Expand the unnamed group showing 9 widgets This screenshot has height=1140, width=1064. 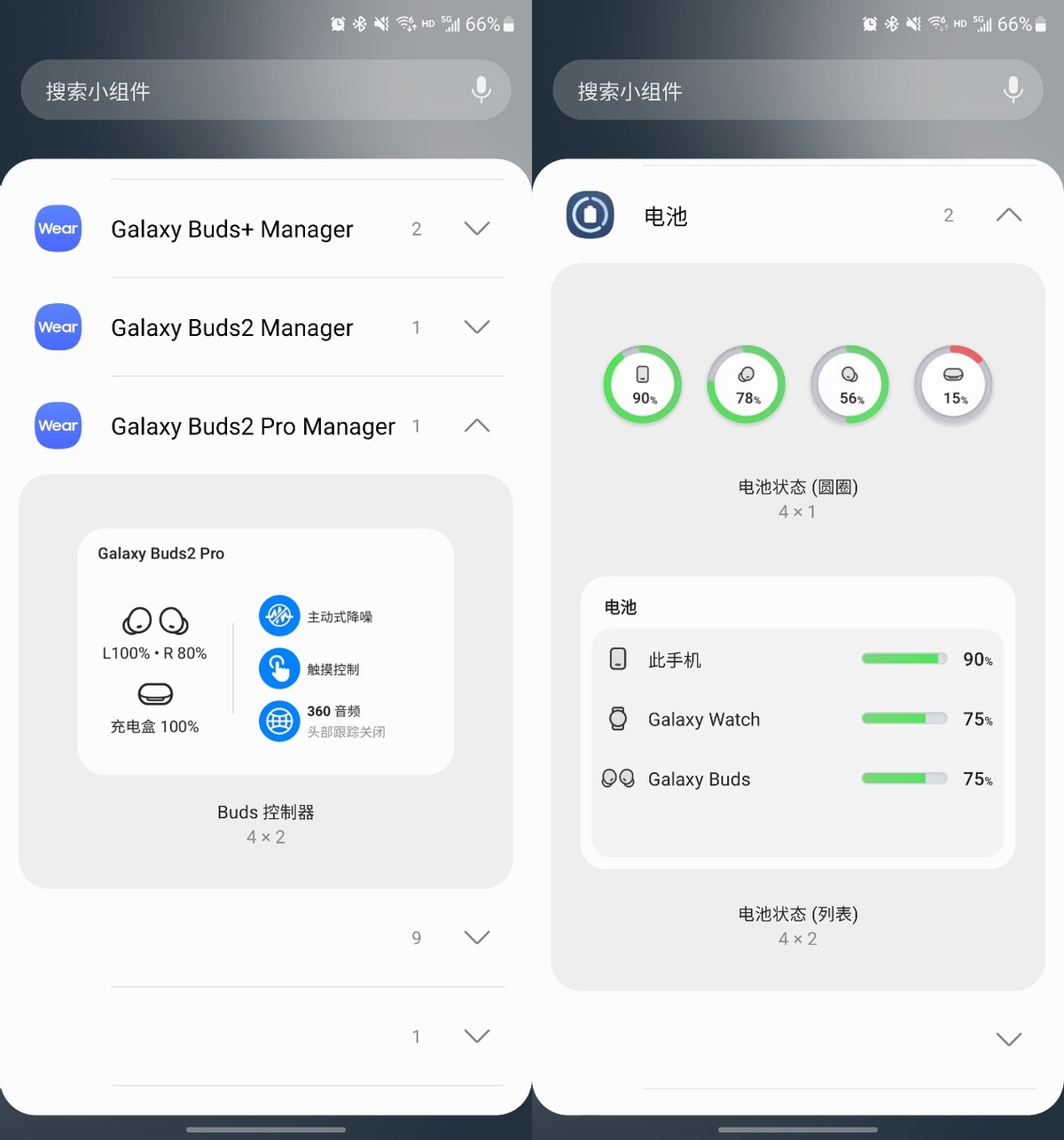pos(476,938)
